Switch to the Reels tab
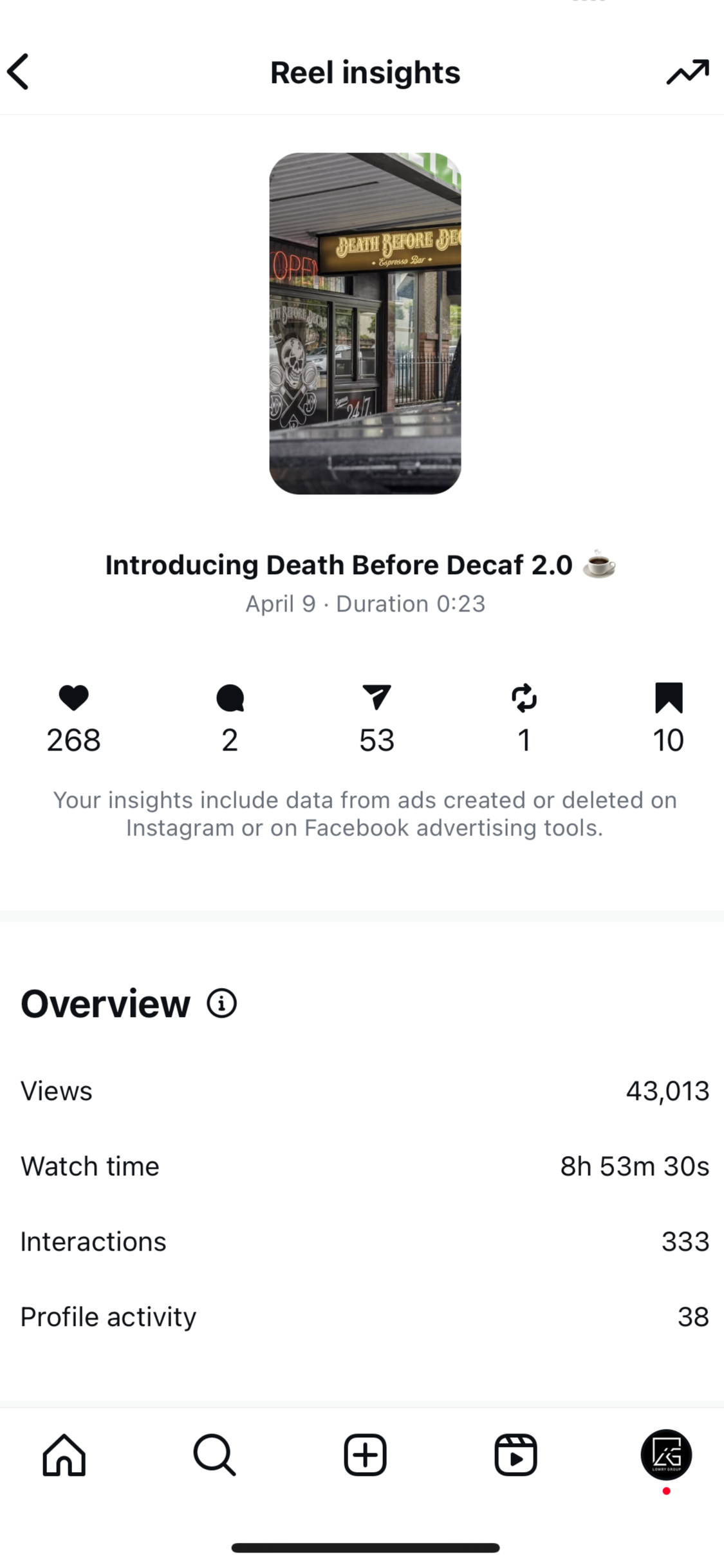Screen dimensions: 724x1568 (515, 1455)
